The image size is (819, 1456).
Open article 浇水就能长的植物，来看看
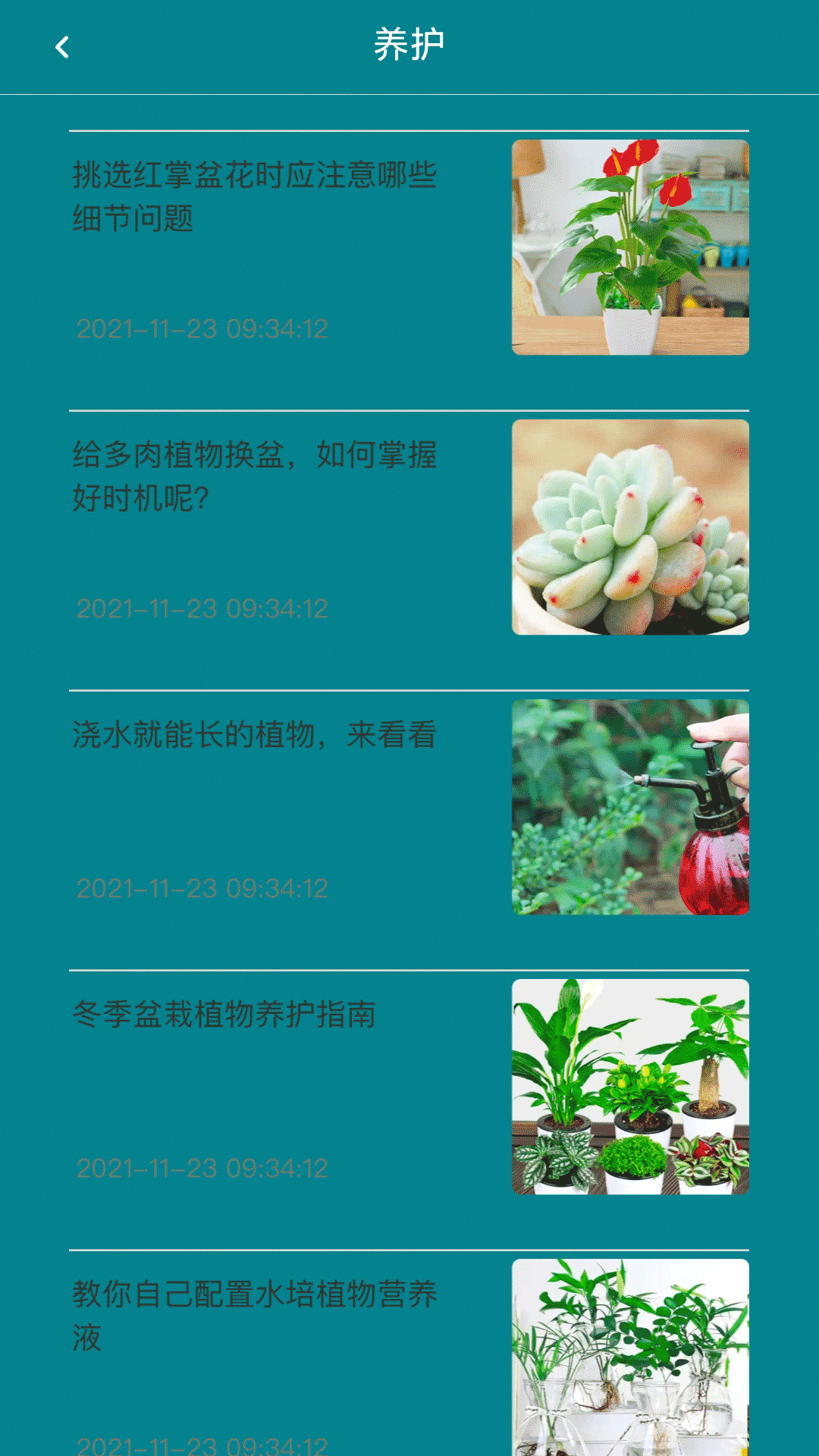point(254,735)
